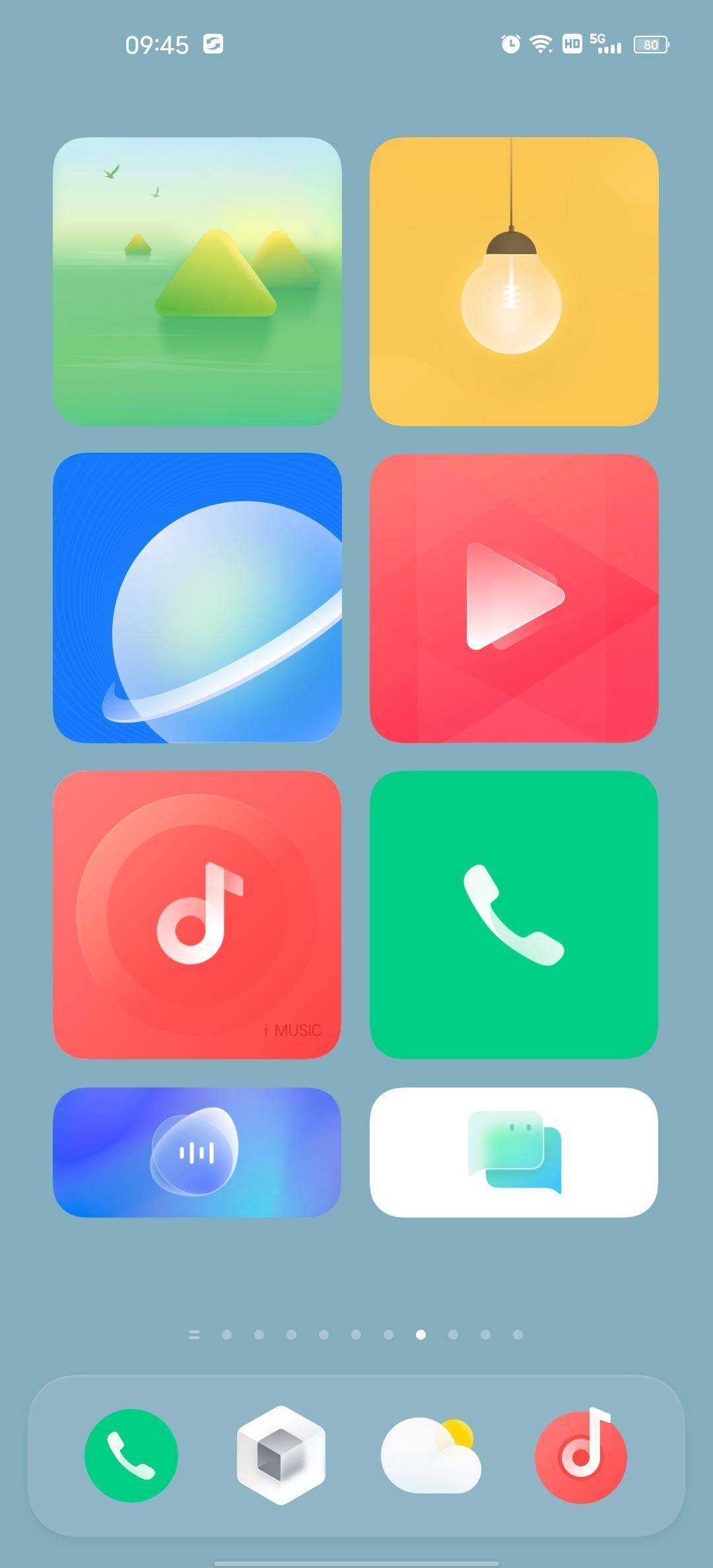Open the yellow light bulb widget

click(514, 282)
